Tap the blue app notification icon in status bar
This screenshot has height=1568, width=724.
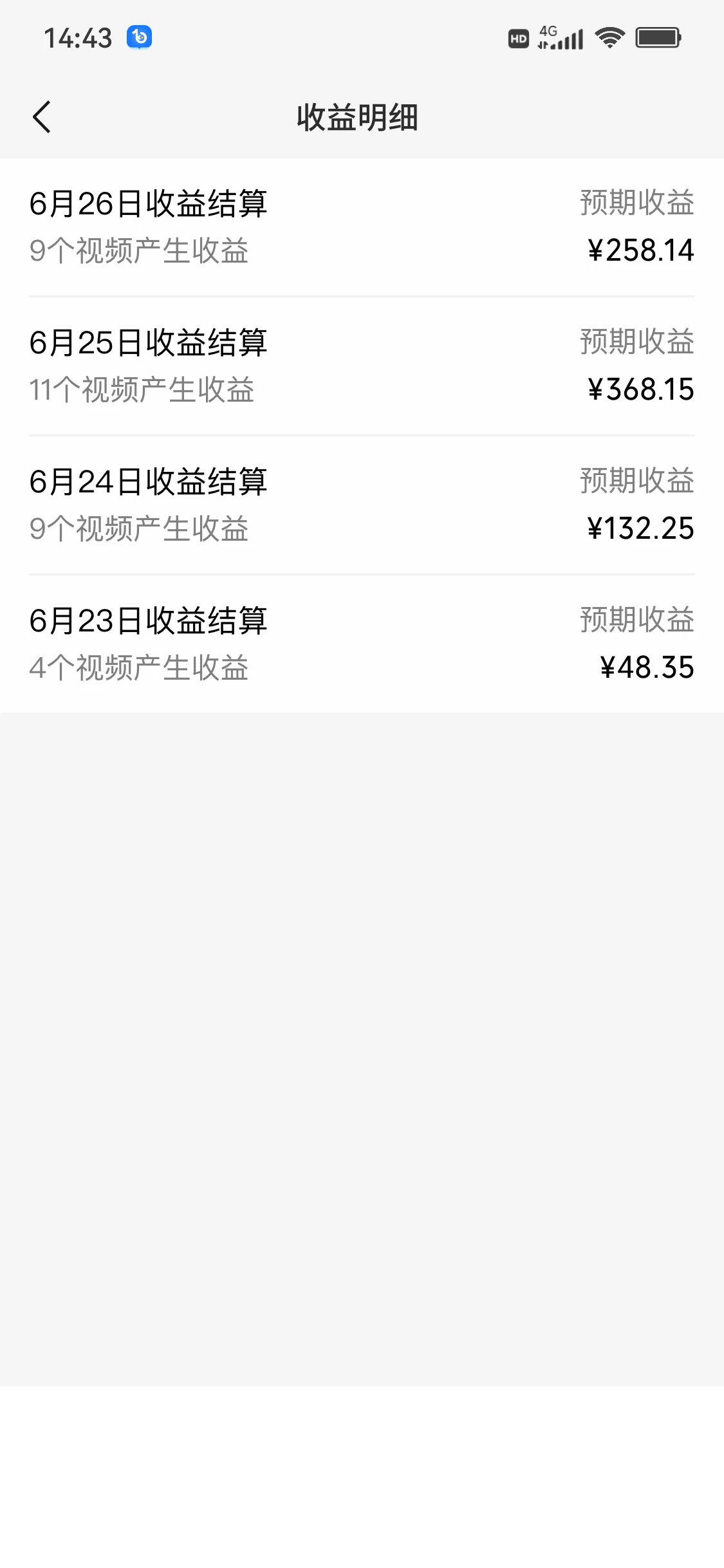139,37
